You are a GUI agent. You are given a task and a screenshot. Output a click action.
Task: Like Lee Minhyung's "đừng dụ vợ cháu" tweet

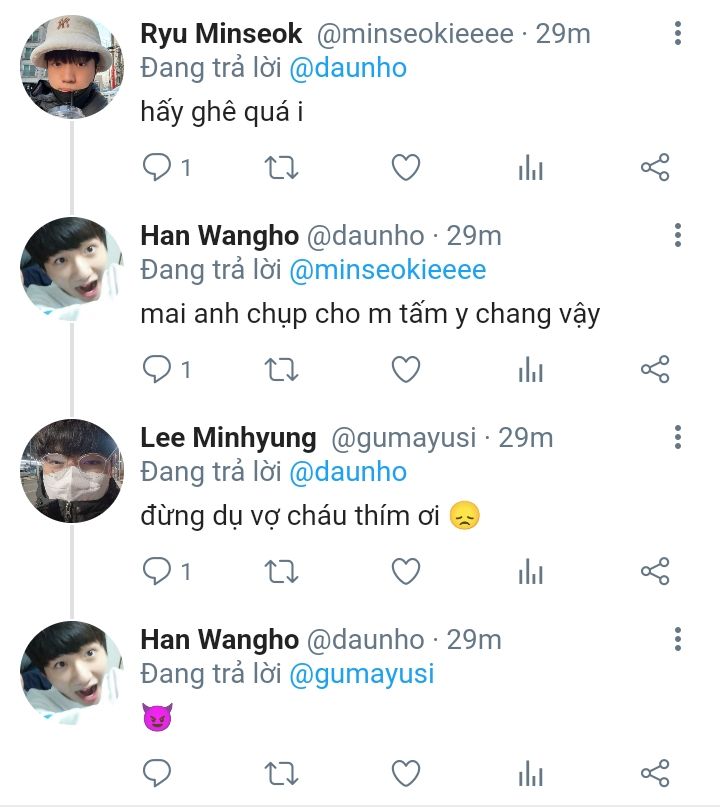click(x=406, y=571)
